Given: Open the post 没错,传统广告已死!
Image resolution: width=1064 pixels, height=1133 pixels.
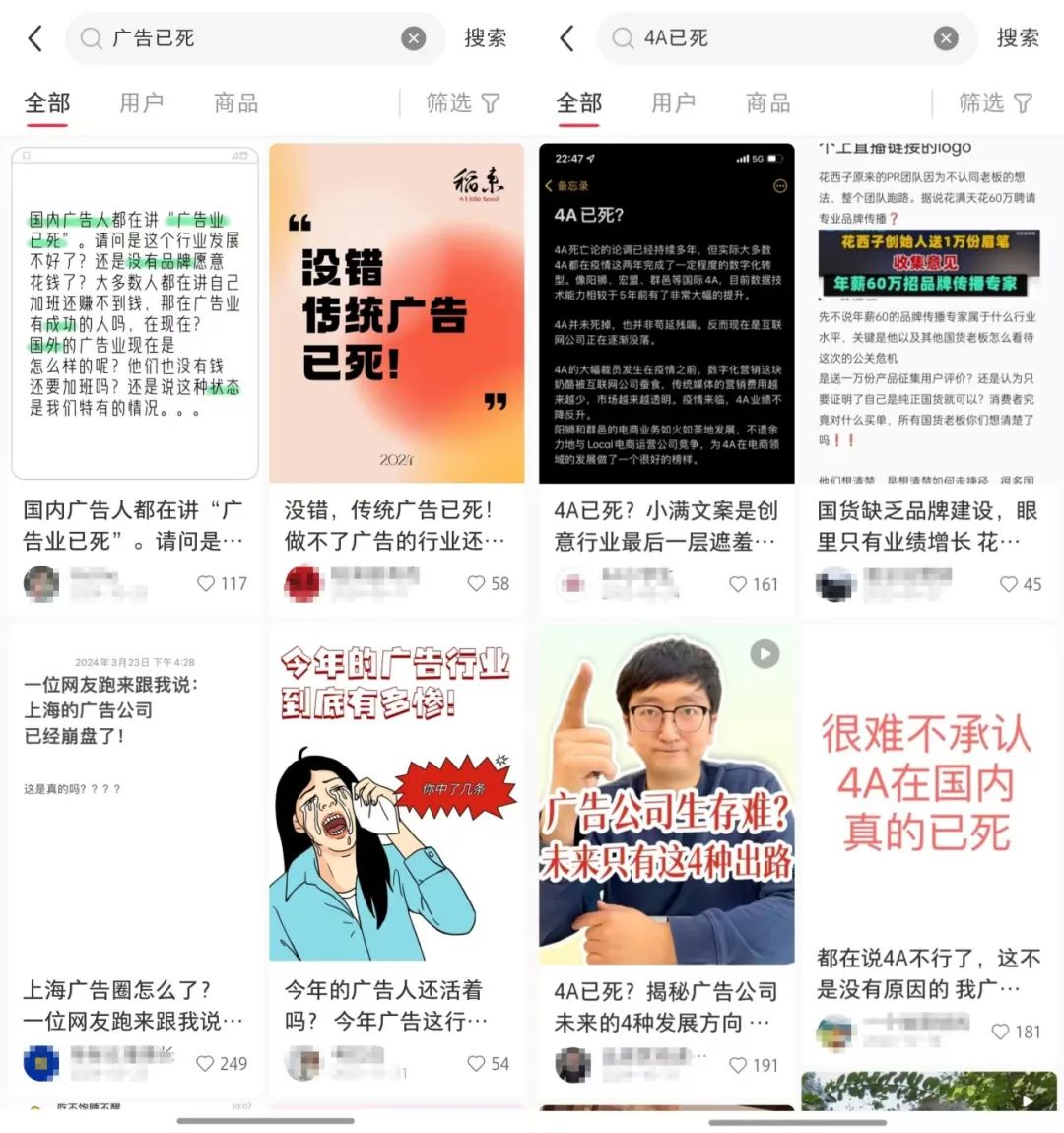Looking at the screenshot, I should click(x=396, y=313).
